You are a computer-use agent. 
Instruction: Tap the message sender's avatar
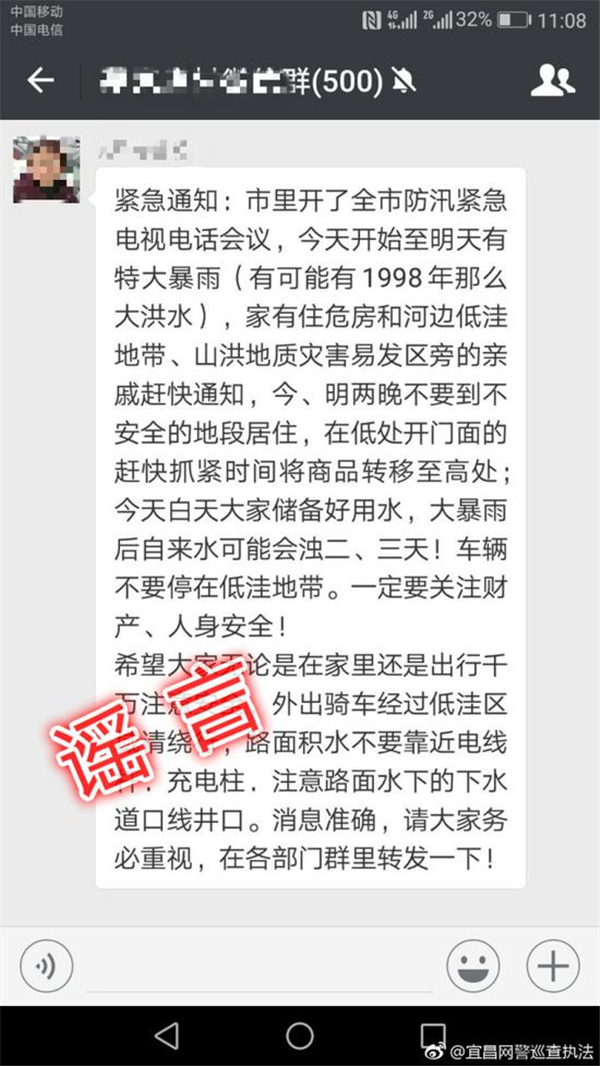tap(46, 169)
